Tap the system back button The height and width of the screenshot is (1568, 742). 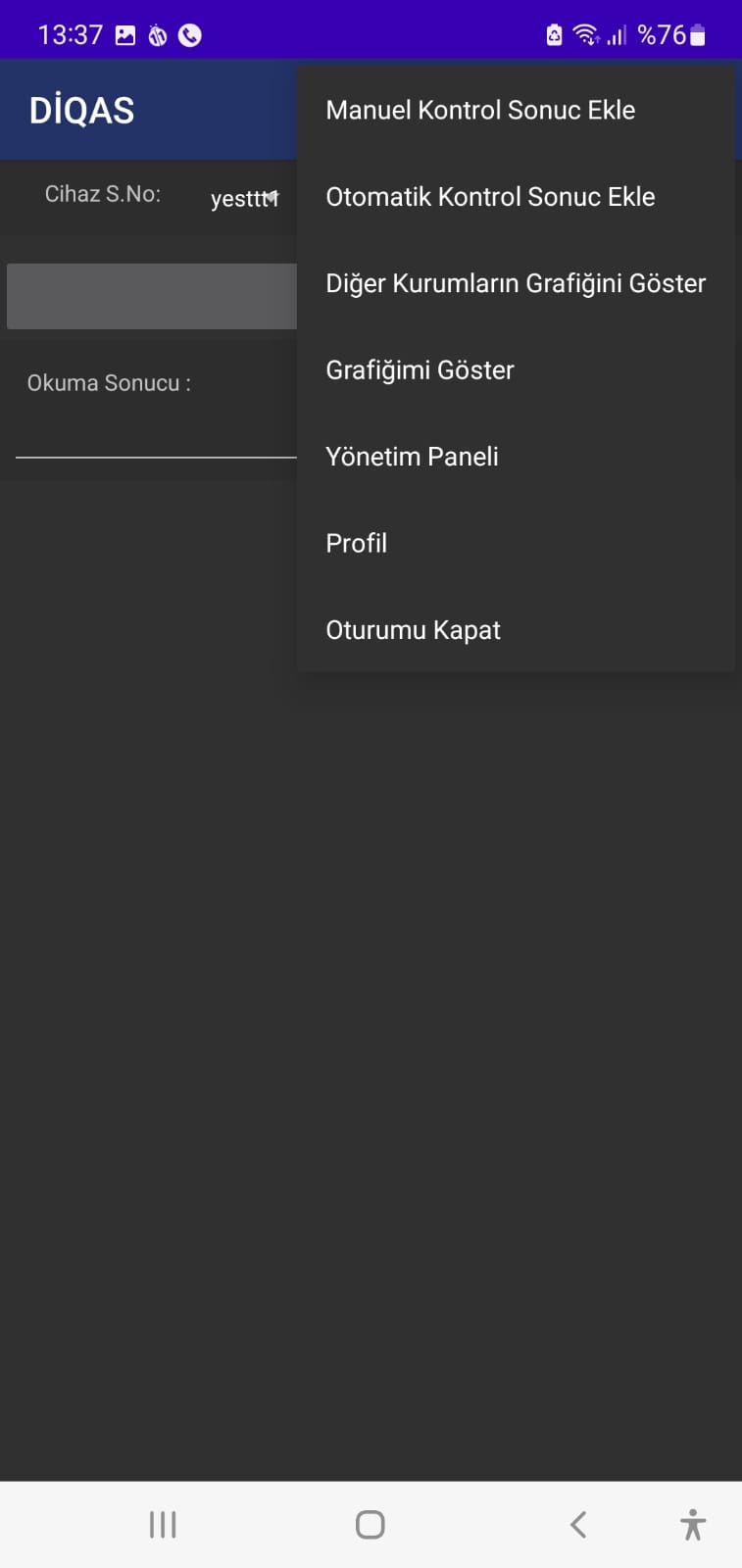(578, 1524)
